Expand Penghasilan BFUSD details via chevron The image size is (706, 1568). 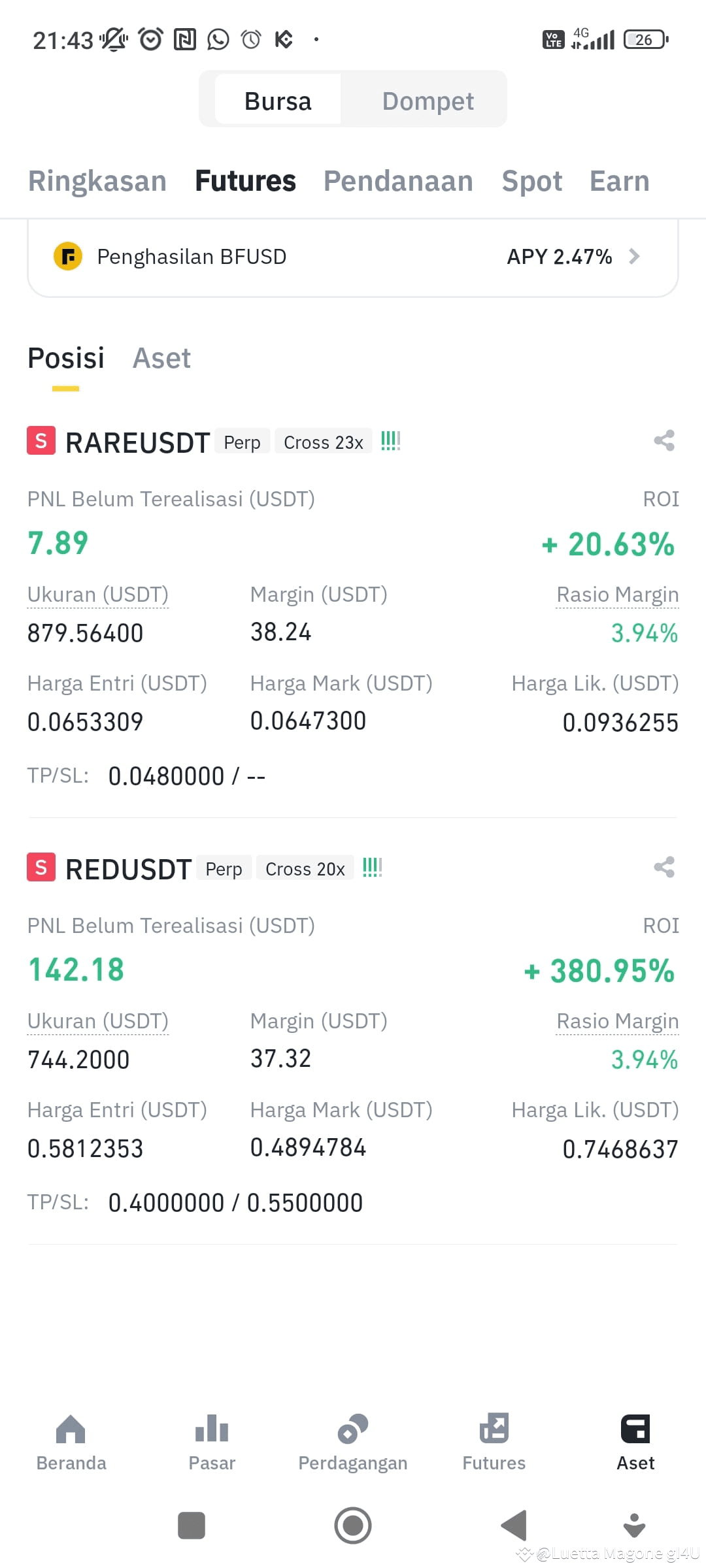tap(633, 256)
